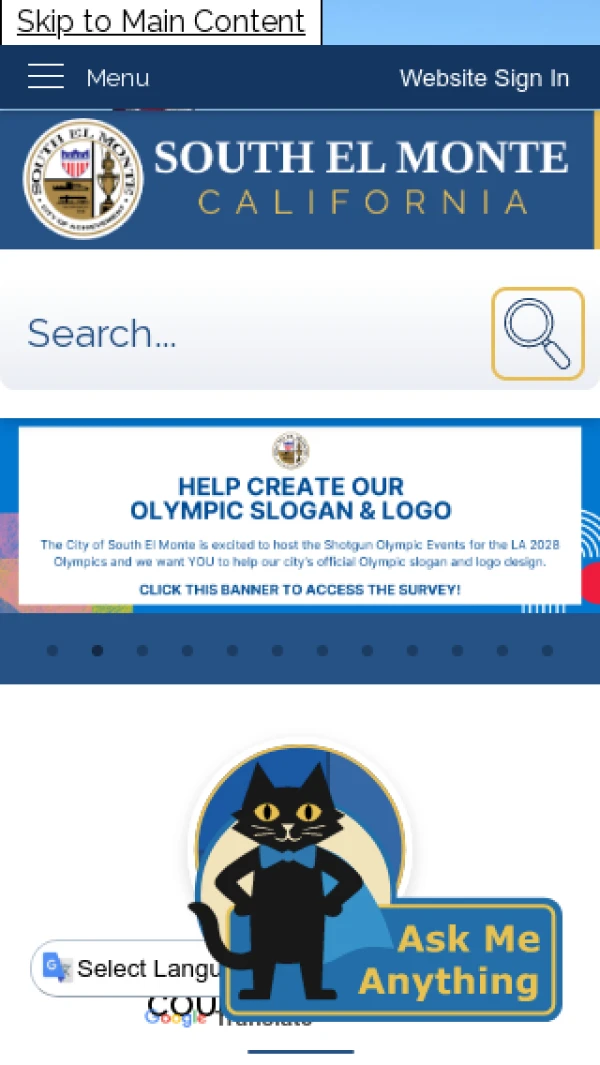Screen dimensions: 600x1065
Task: Tap Website Sign In
Action: click(484, 78)
